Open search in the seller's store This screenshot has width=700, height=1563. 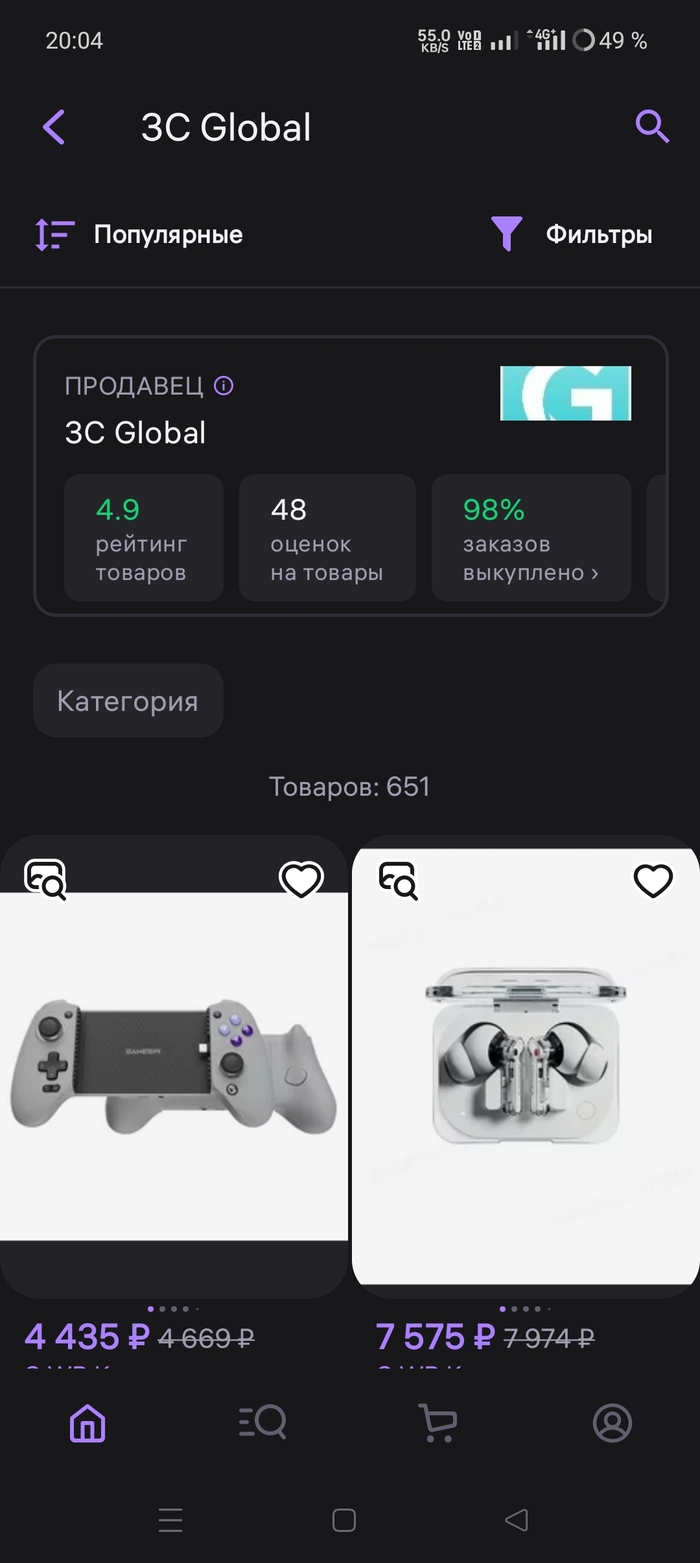(x=651, y=127)
